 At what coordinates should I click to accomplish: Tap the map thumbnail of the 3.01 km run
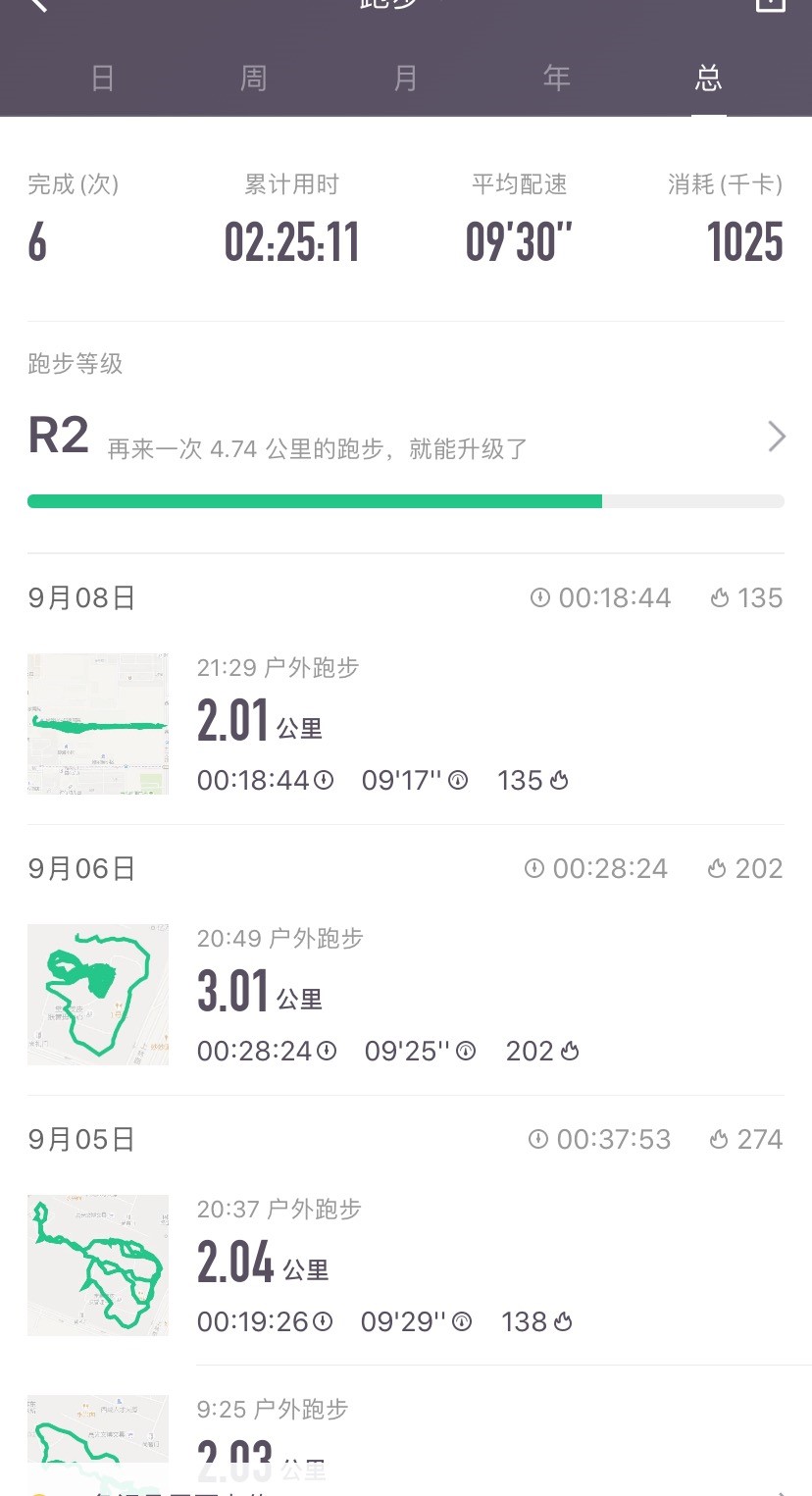pos(98,994)
